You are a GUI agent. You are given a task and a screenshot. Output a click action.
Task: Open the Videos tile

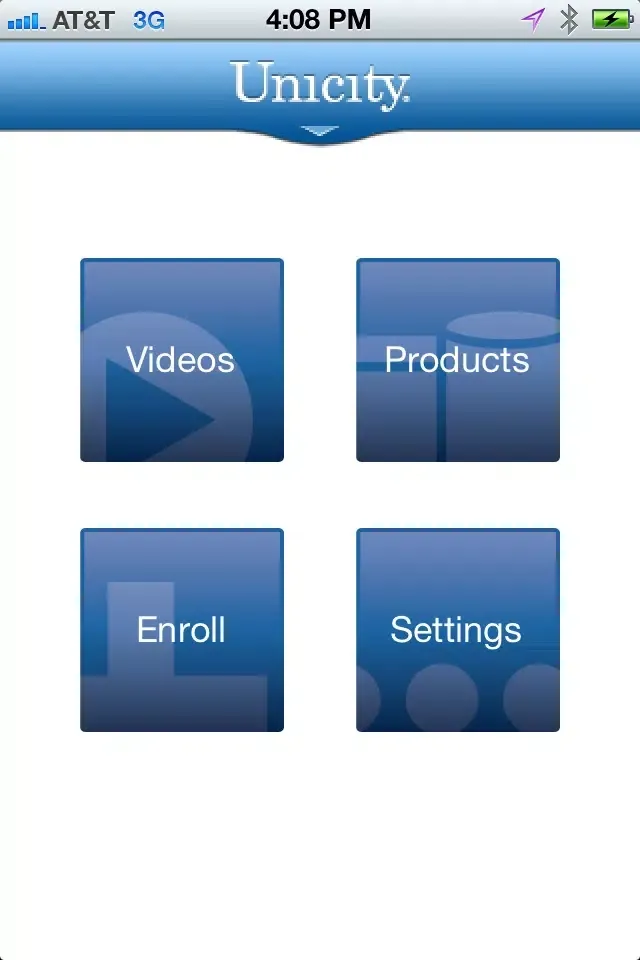182,360
